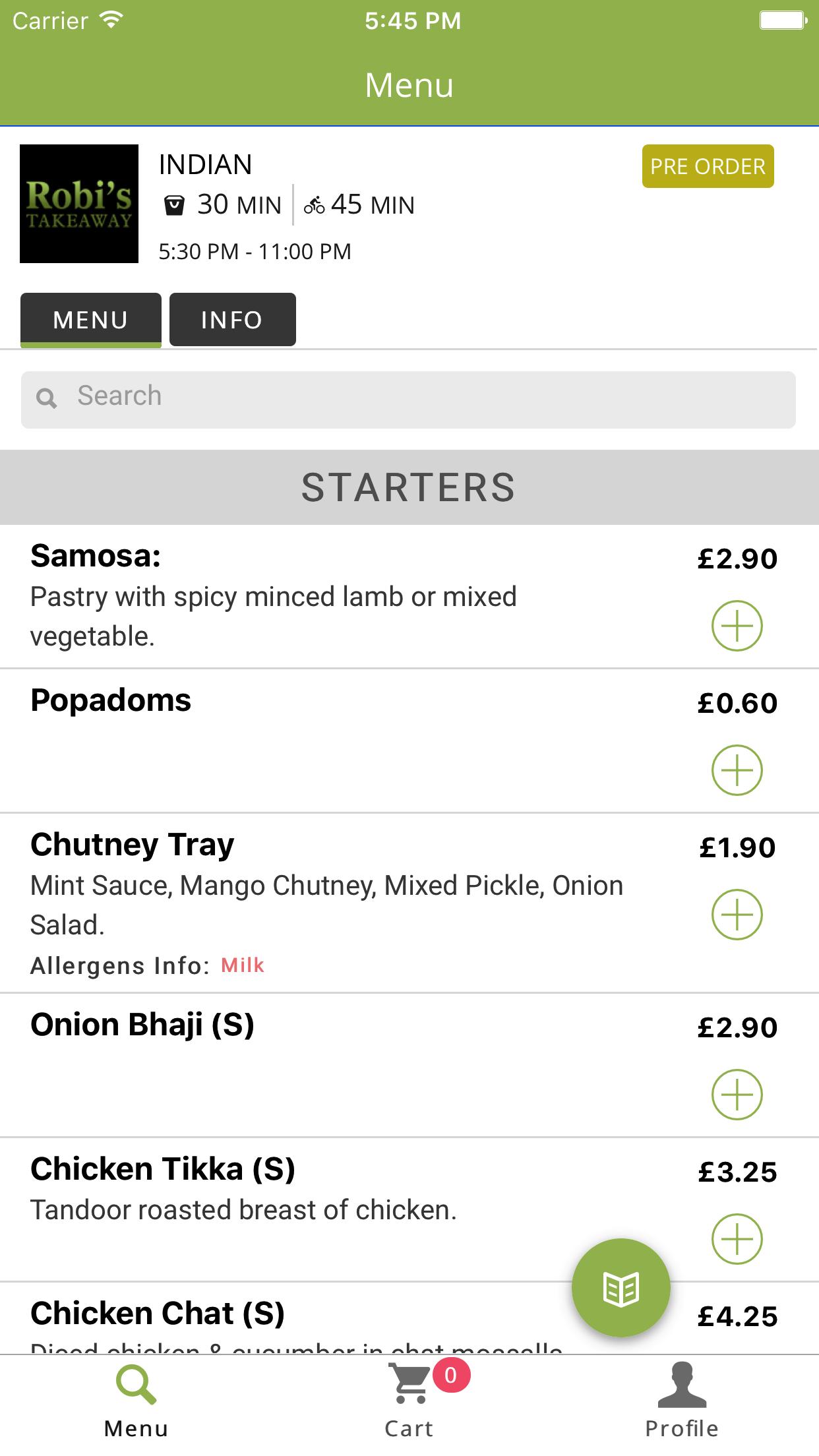Add Chutney Tray using its plus icon
The height and width of the screenshot is (1456, 819).
[737, 914]
